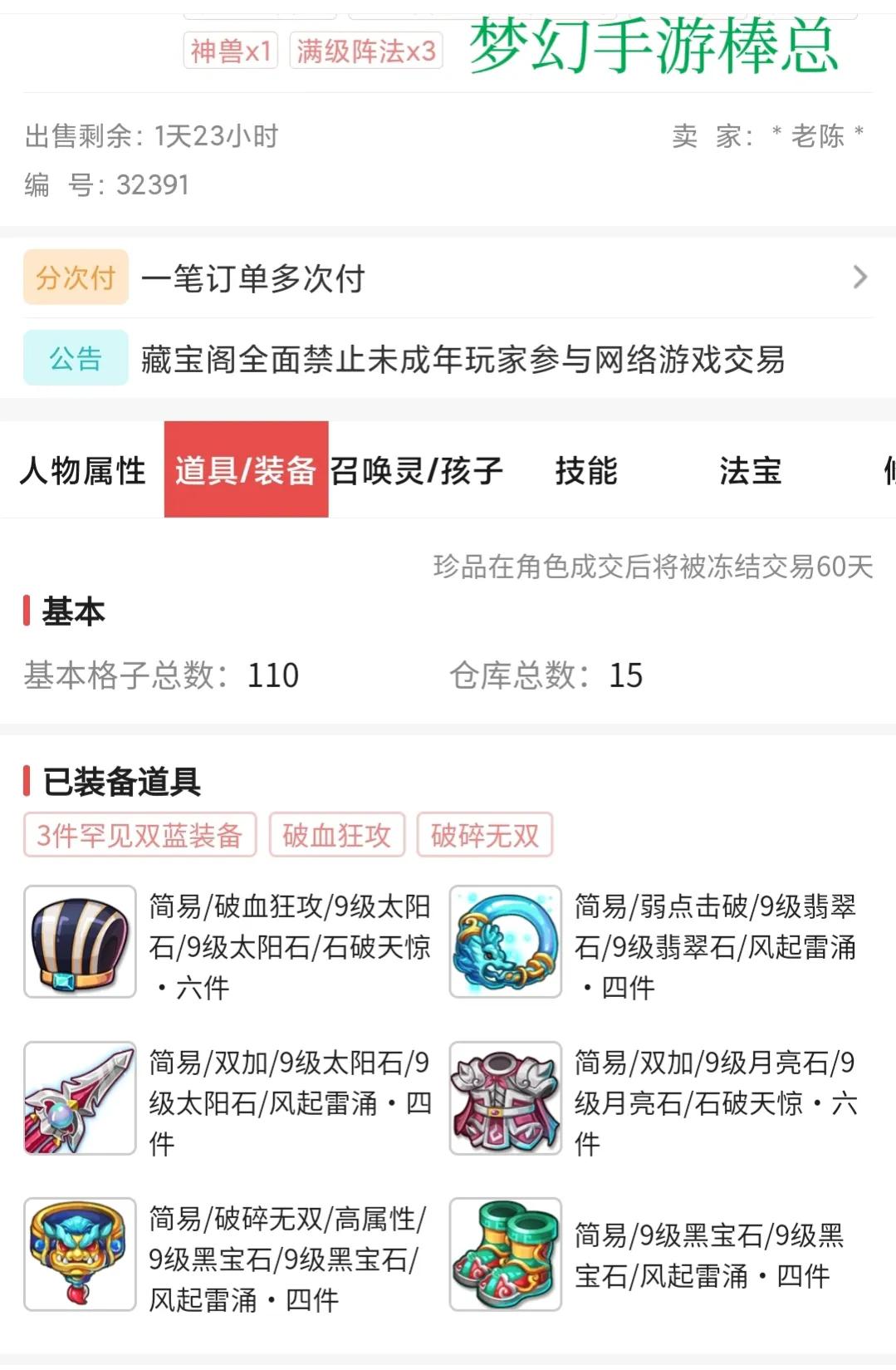
Task: Switch to the 人物属性 tab
Action: coord(81,471)
